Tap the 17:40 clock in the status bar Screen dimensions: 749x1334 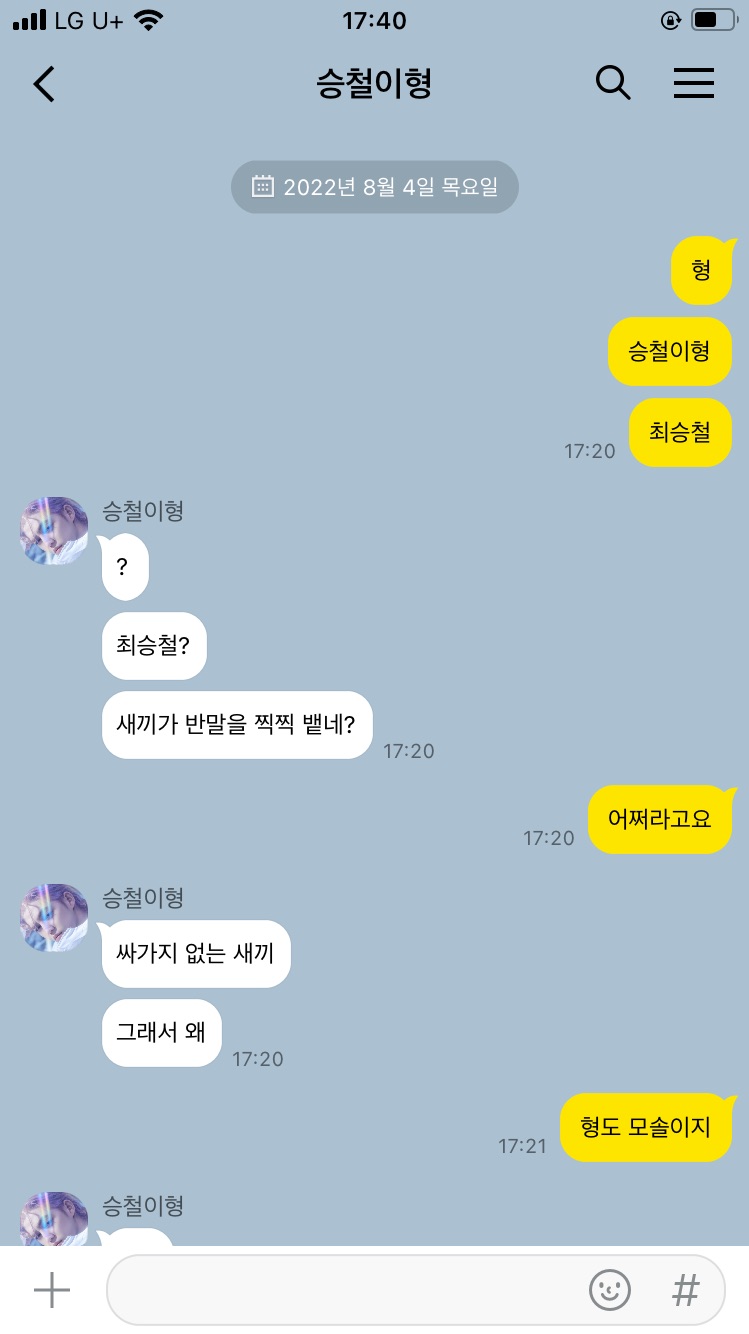(374, 20)
